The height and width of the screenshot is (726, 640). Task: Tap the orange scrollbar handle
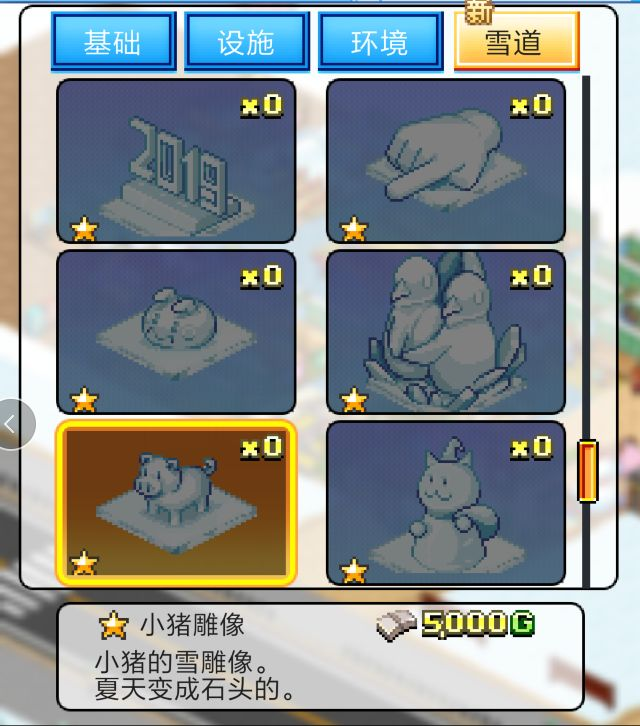[588, 471]
